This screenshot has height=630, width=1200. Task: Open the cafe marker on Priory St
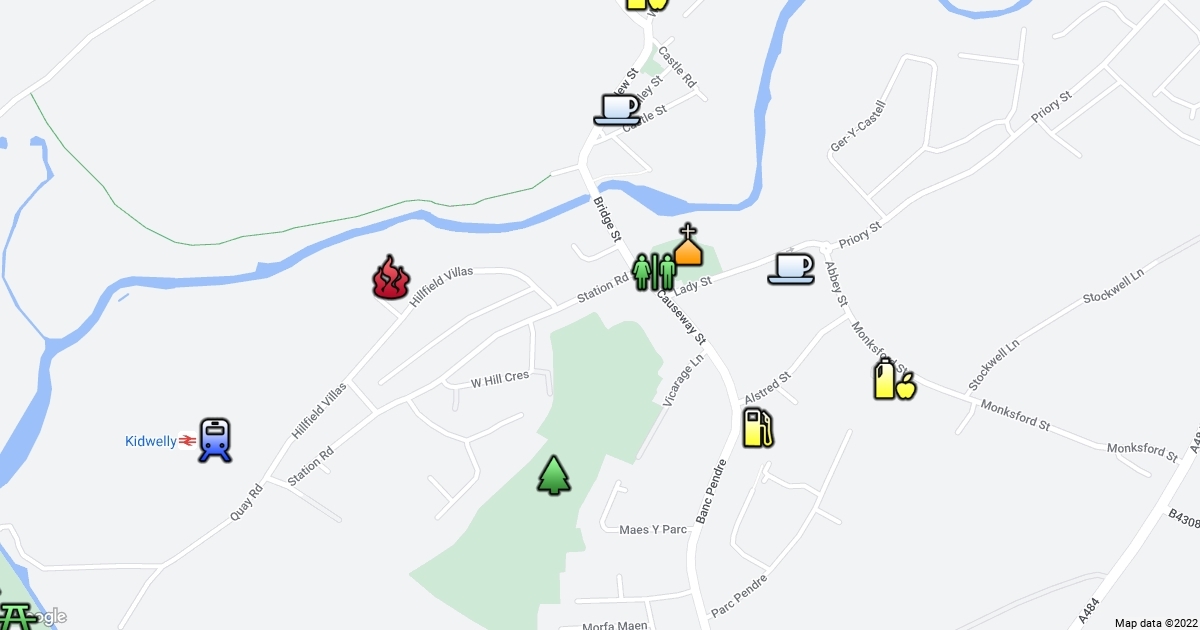tap(791, 268)
